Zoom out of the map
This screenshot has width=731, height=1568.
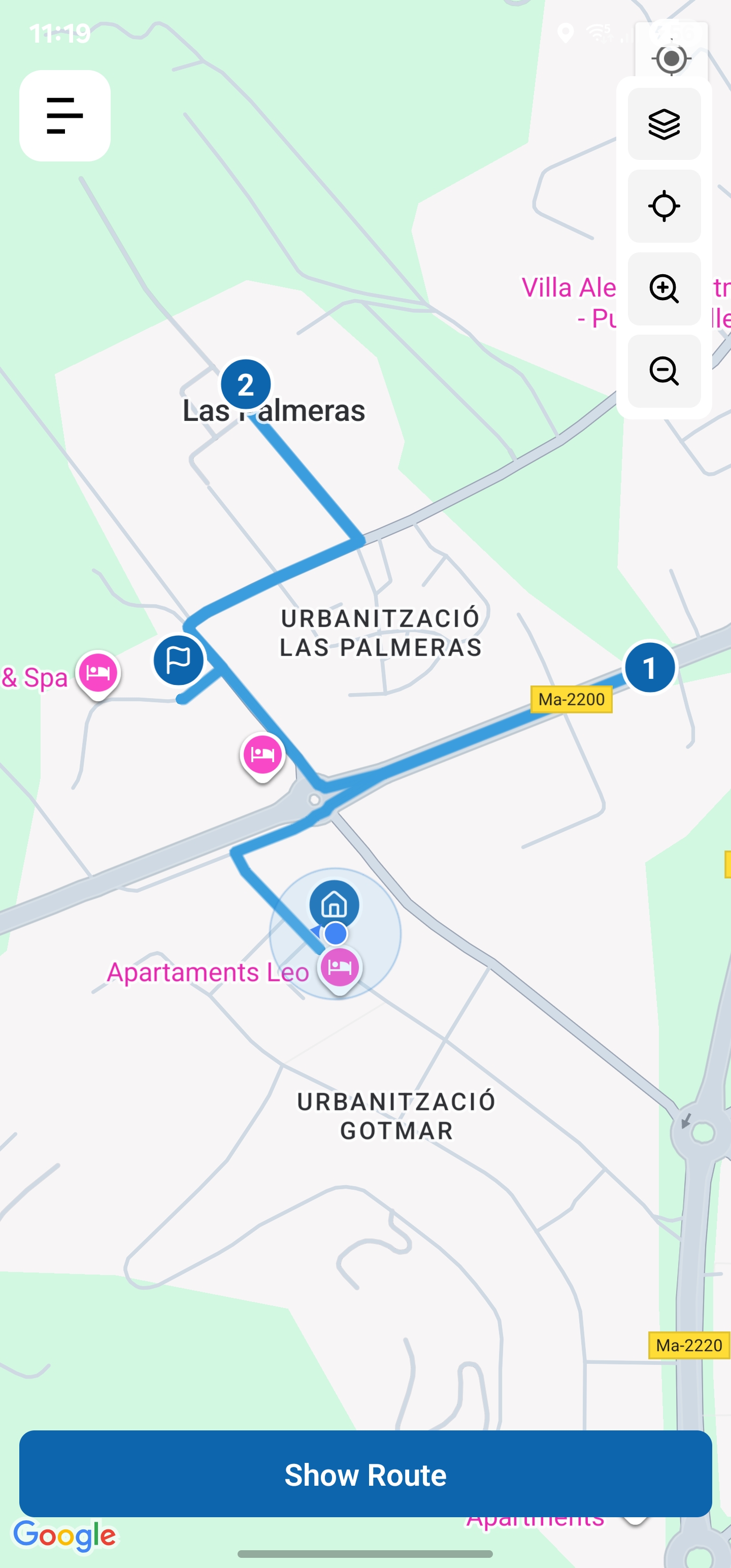[x=663, y=371]
